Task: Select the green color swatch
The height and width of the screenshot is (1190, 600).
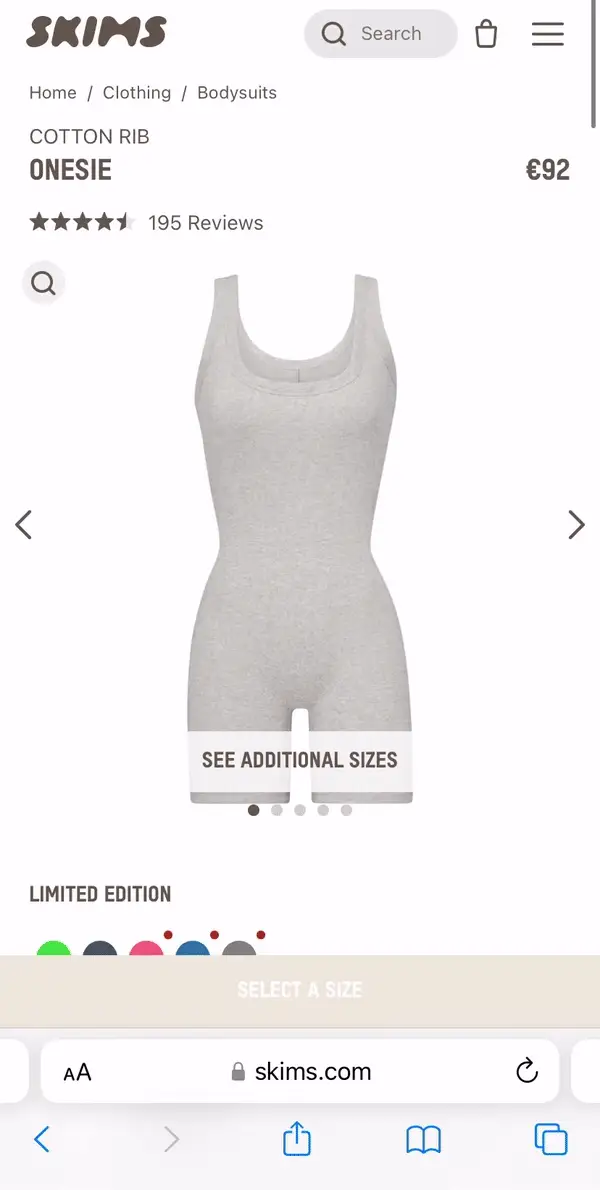Action: (54, 948)
